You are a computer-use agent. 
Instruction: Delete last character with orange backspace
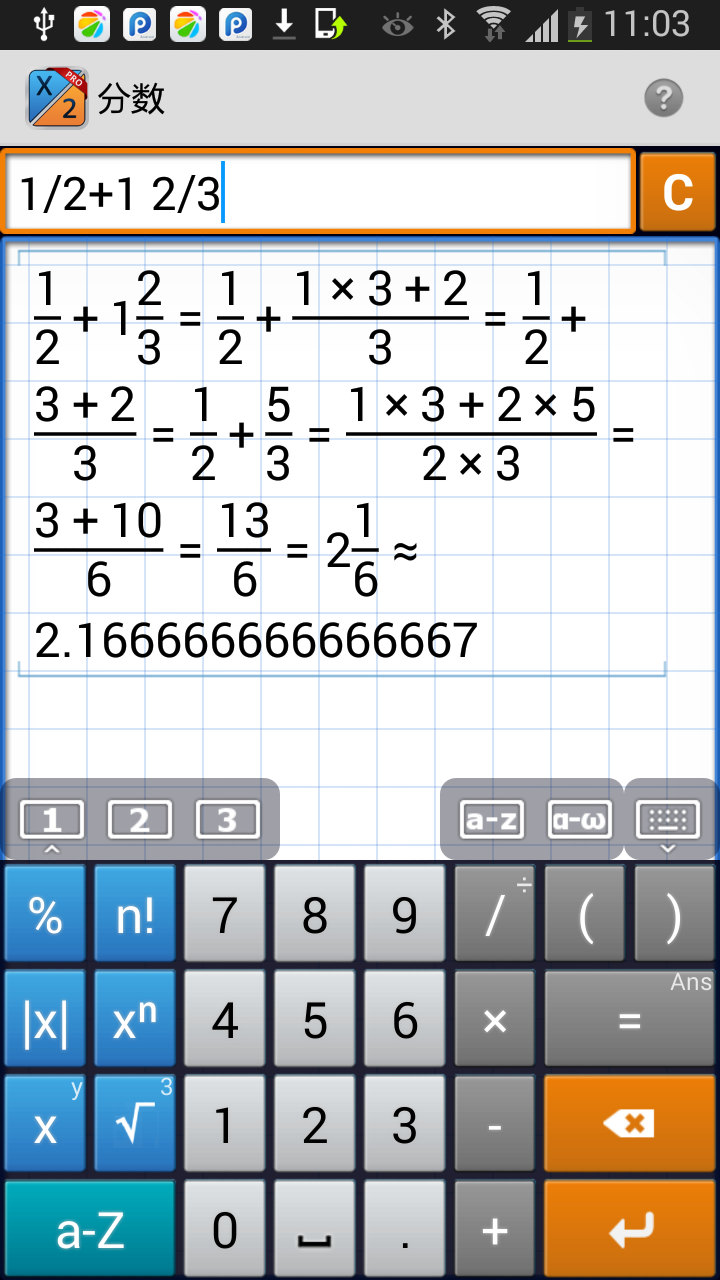[x=630, y=1124]
